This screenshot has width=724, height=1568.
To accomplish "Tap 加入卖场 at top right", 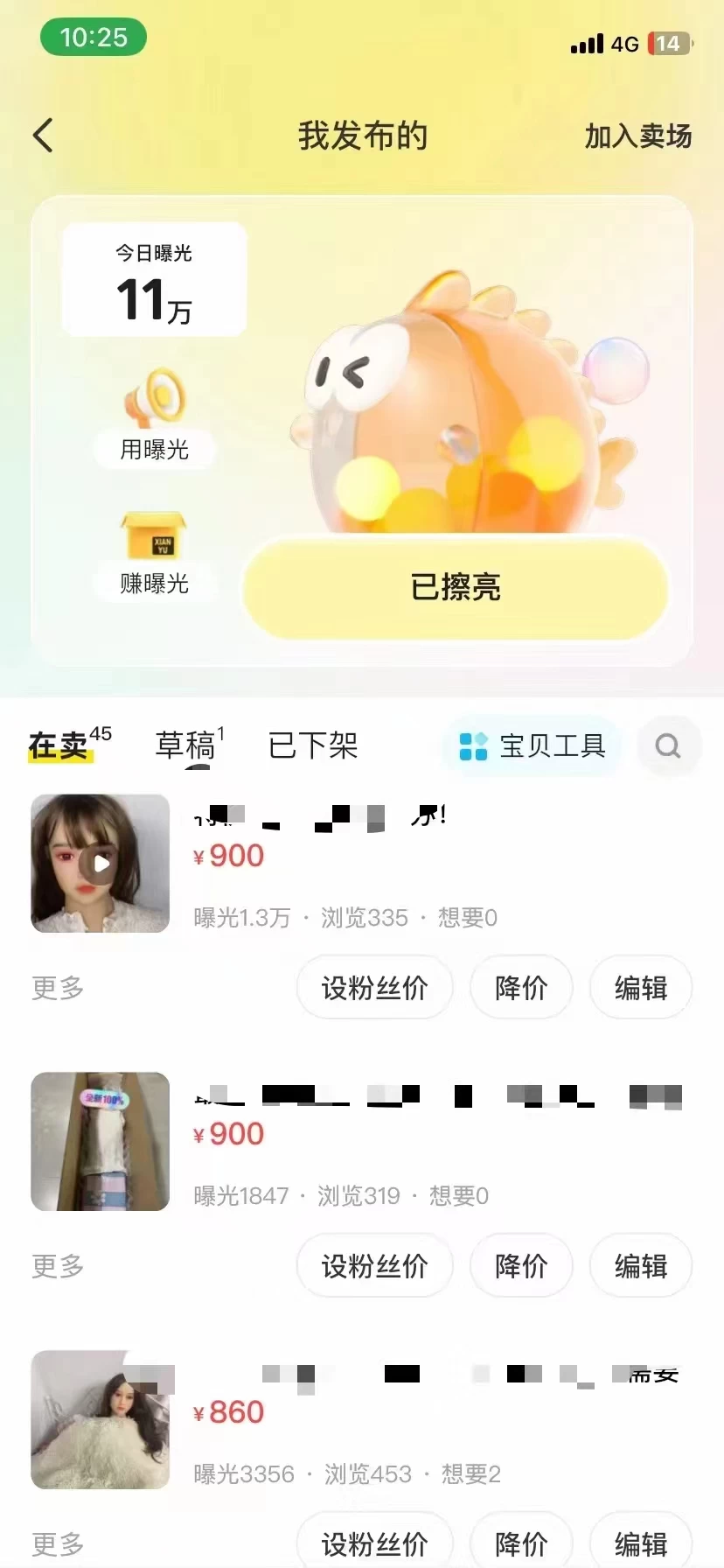I will tap(637, 136).
